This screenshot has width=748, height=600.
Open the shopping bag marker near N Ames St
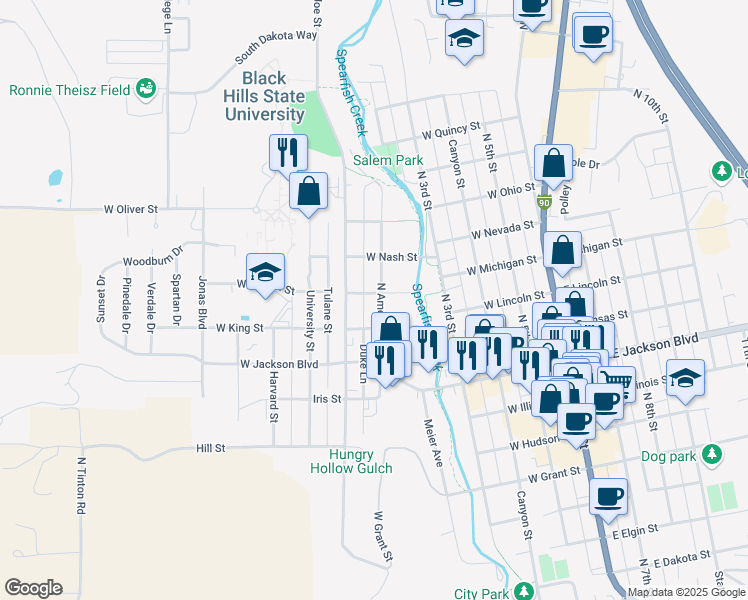(x=391, y=330)
